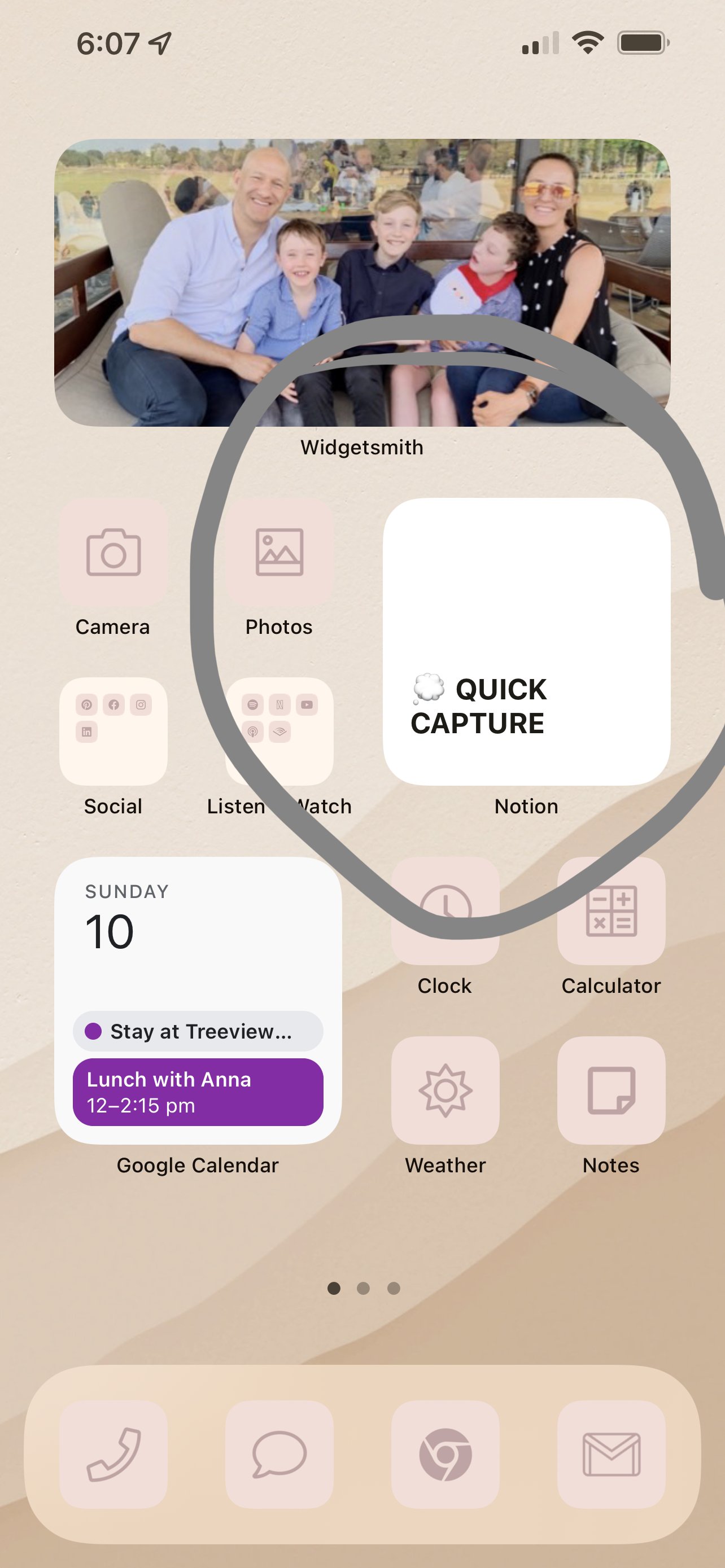
Task: Launch the Calculator app
Action: (x=611, y=910)
